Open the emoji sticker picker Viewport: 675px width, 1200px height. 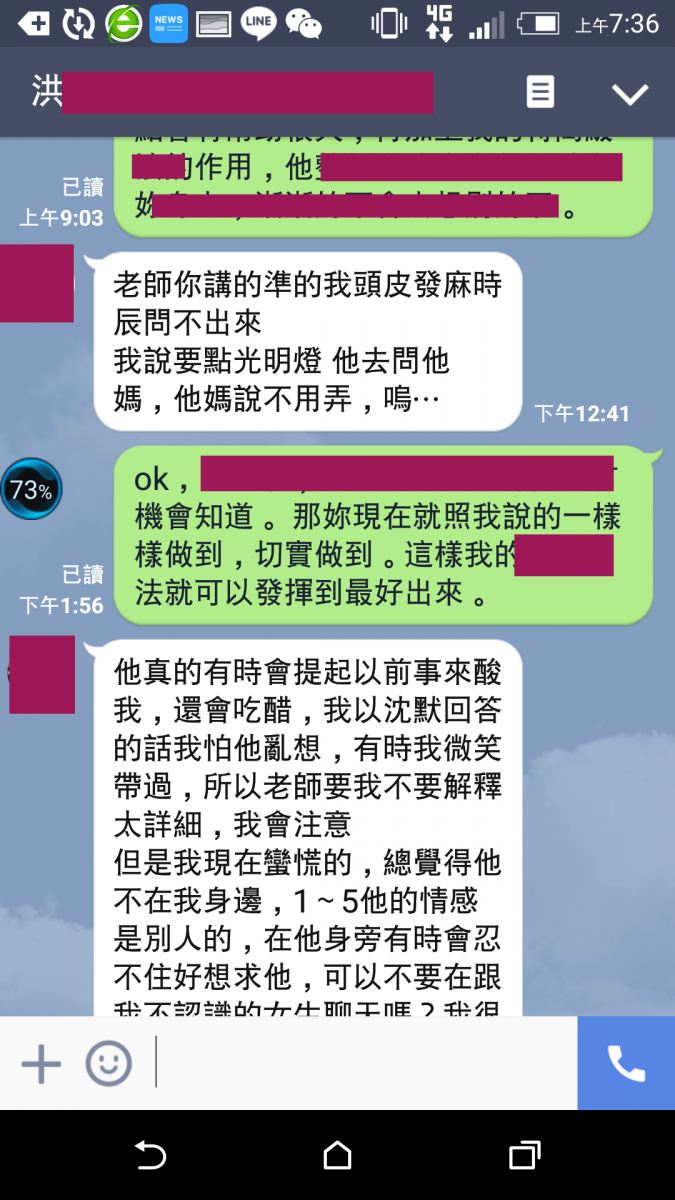(x=108, y=1063)
